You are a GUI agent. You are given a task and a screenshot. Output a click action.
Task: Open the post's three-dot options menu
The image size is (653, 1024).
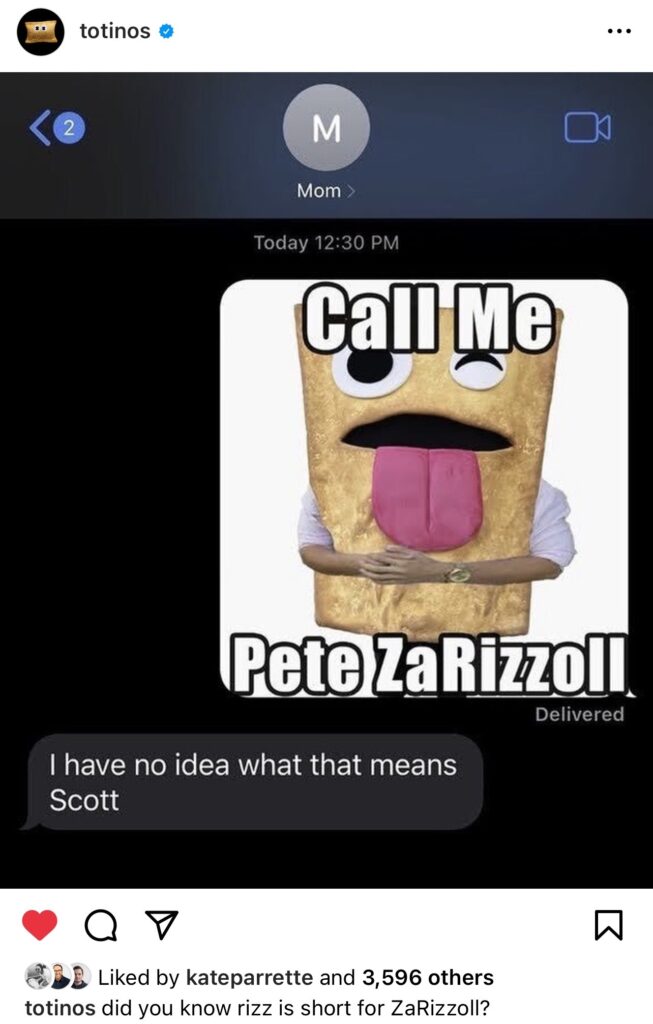coord(619,32)
